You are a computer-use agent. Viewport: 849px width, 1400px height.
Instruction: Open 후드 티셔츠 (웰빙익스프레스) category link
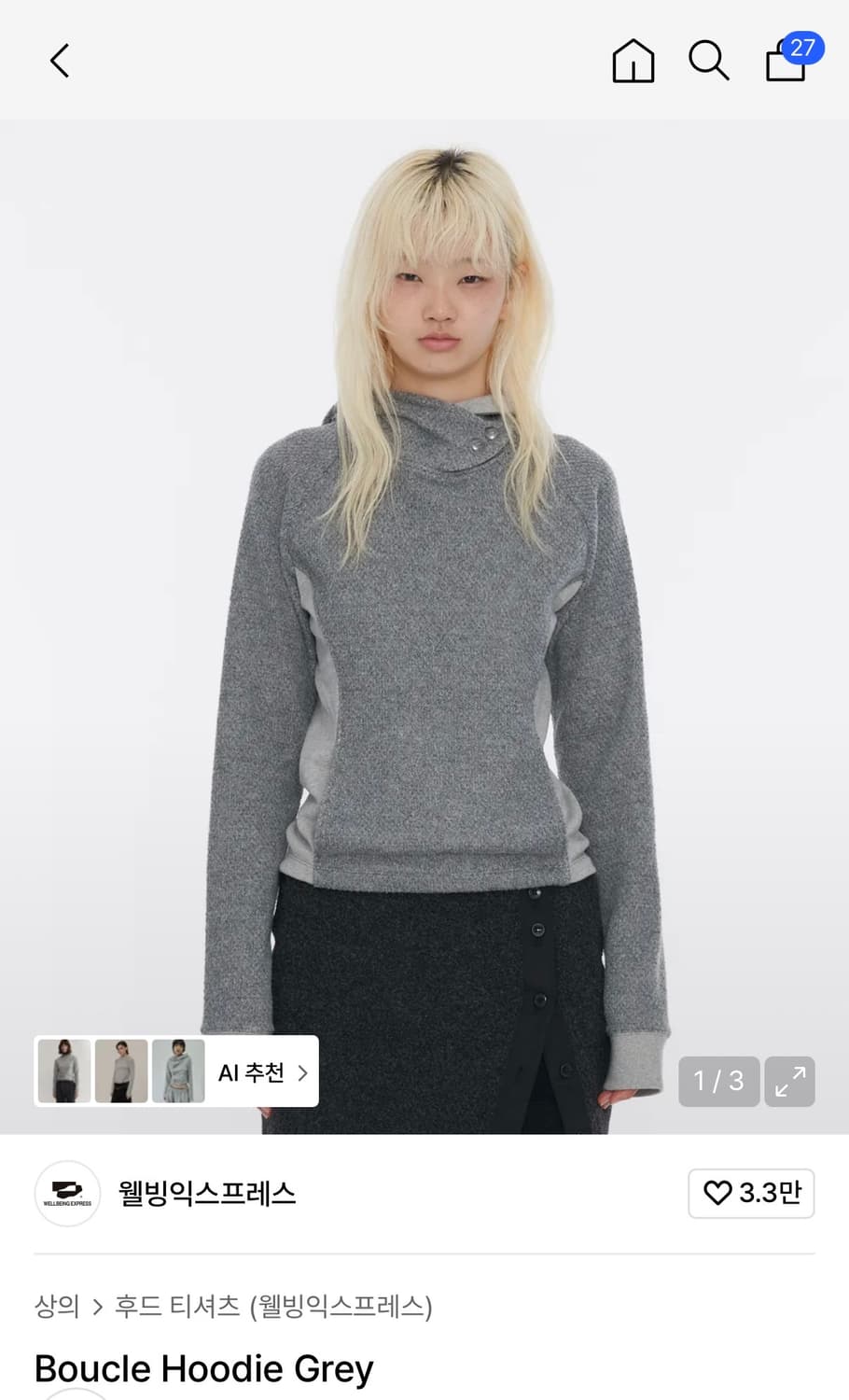click(274, 1308)
